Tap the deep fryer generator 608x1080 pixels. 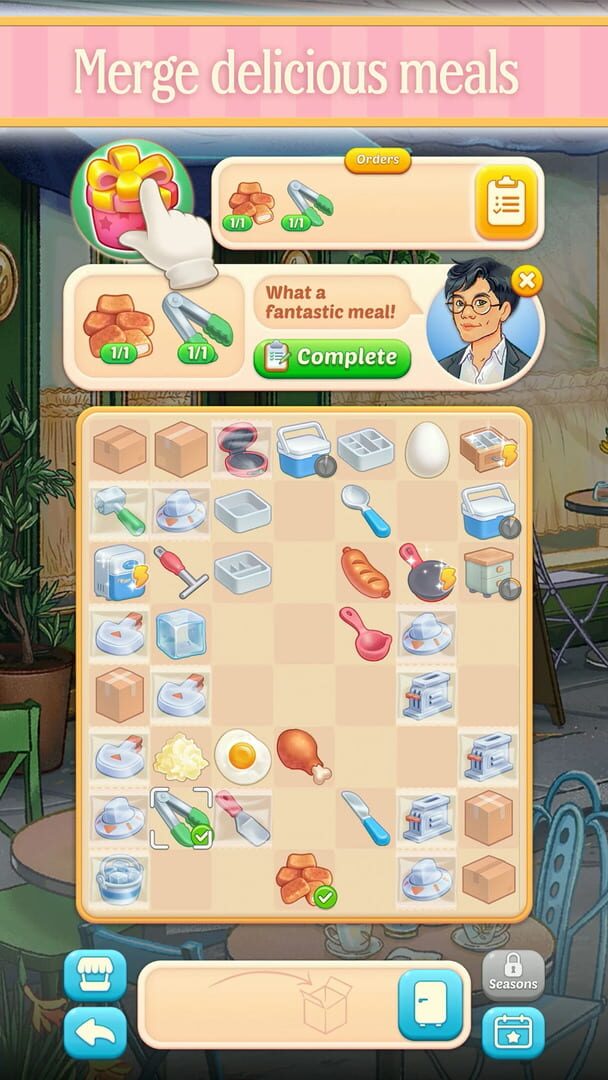point(119,572)
